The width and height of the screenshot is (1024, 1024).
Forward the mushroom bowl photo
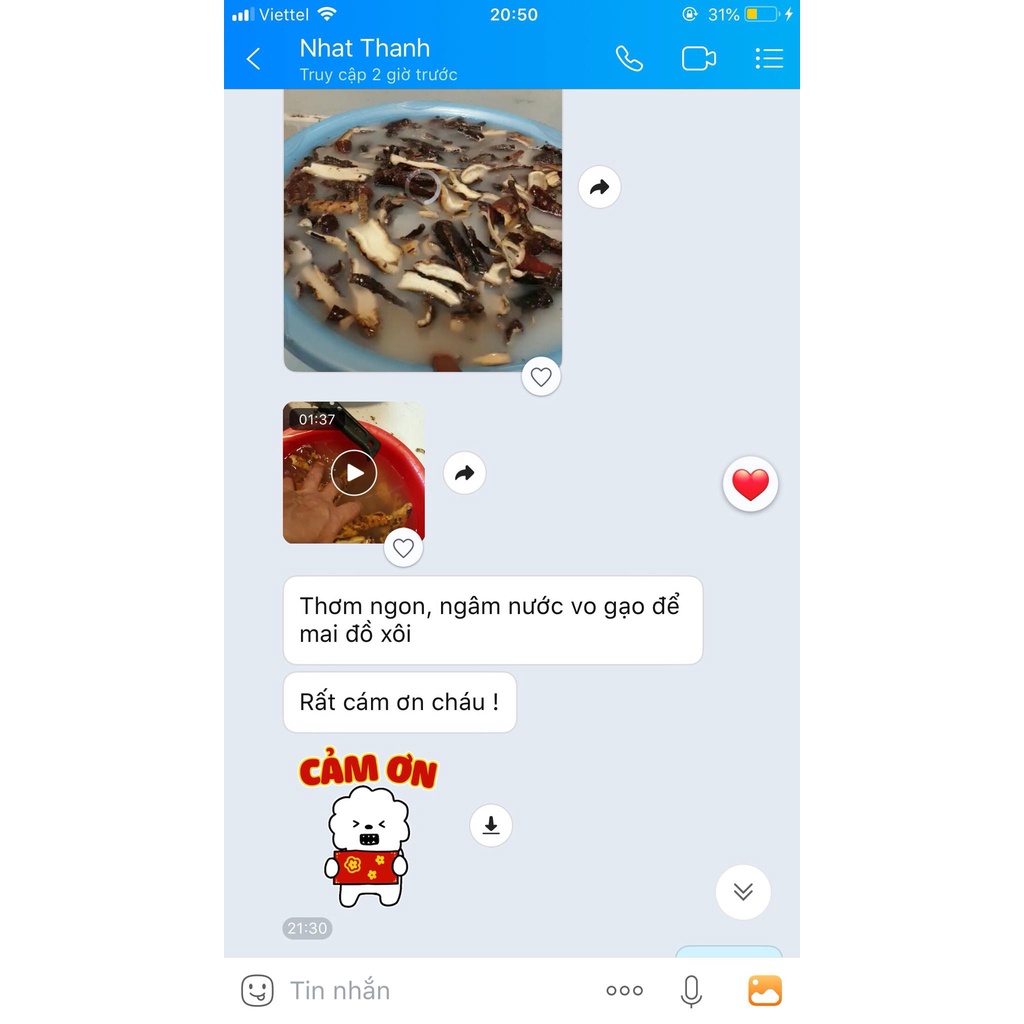point(599,187)
